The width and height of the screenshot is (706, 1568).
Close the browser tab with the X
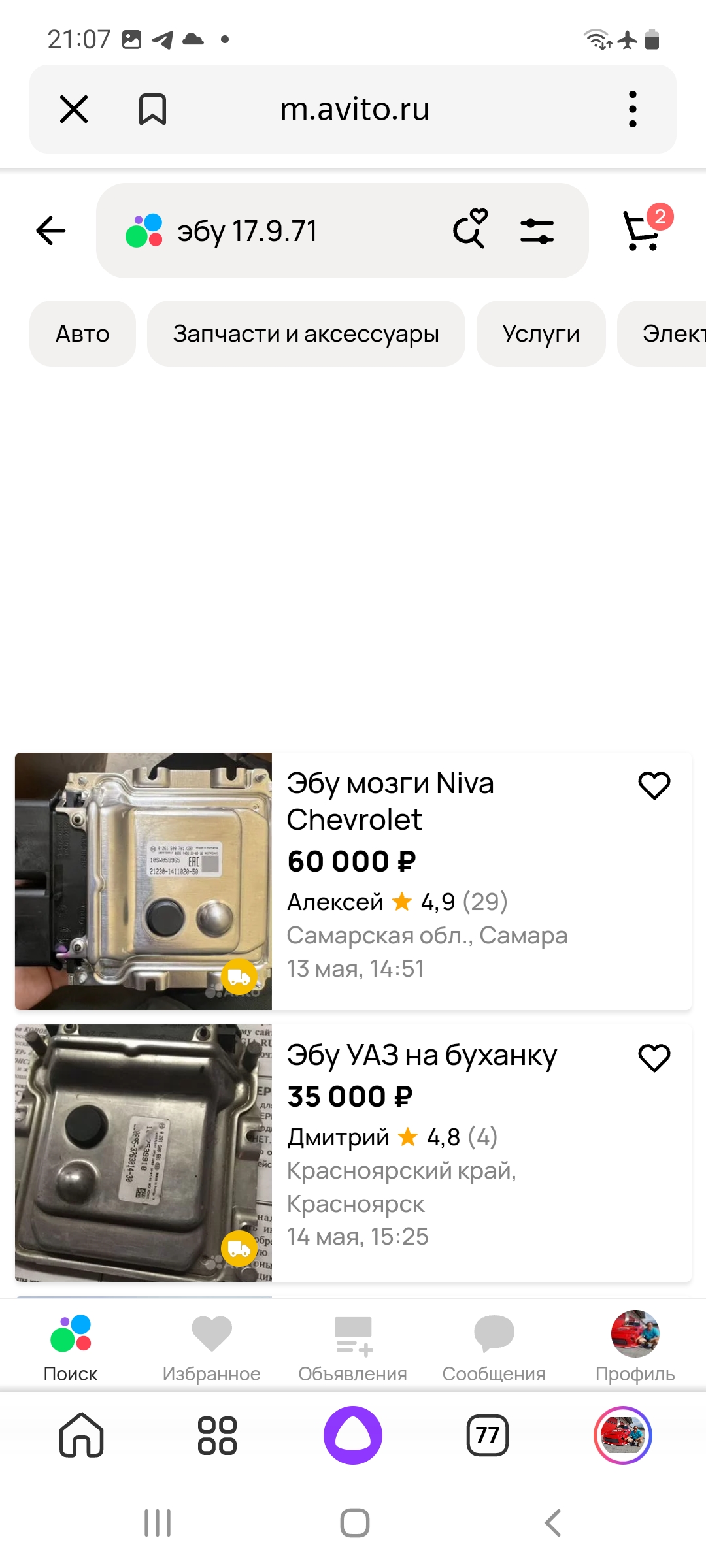click(74, 109)
